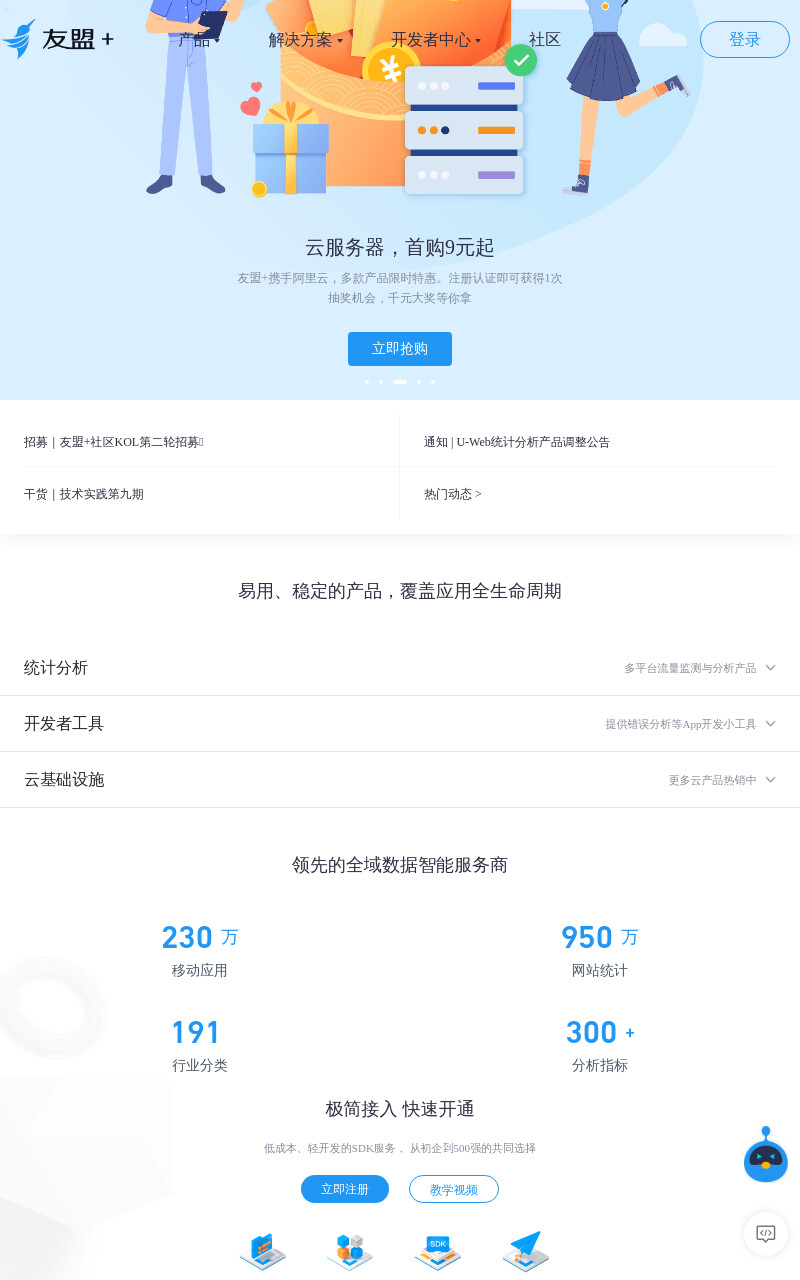Open the 友盟+社区KOL第二轮招募 announcement
The height and width of the screenshot is (1280, 800).
point(113,442)
